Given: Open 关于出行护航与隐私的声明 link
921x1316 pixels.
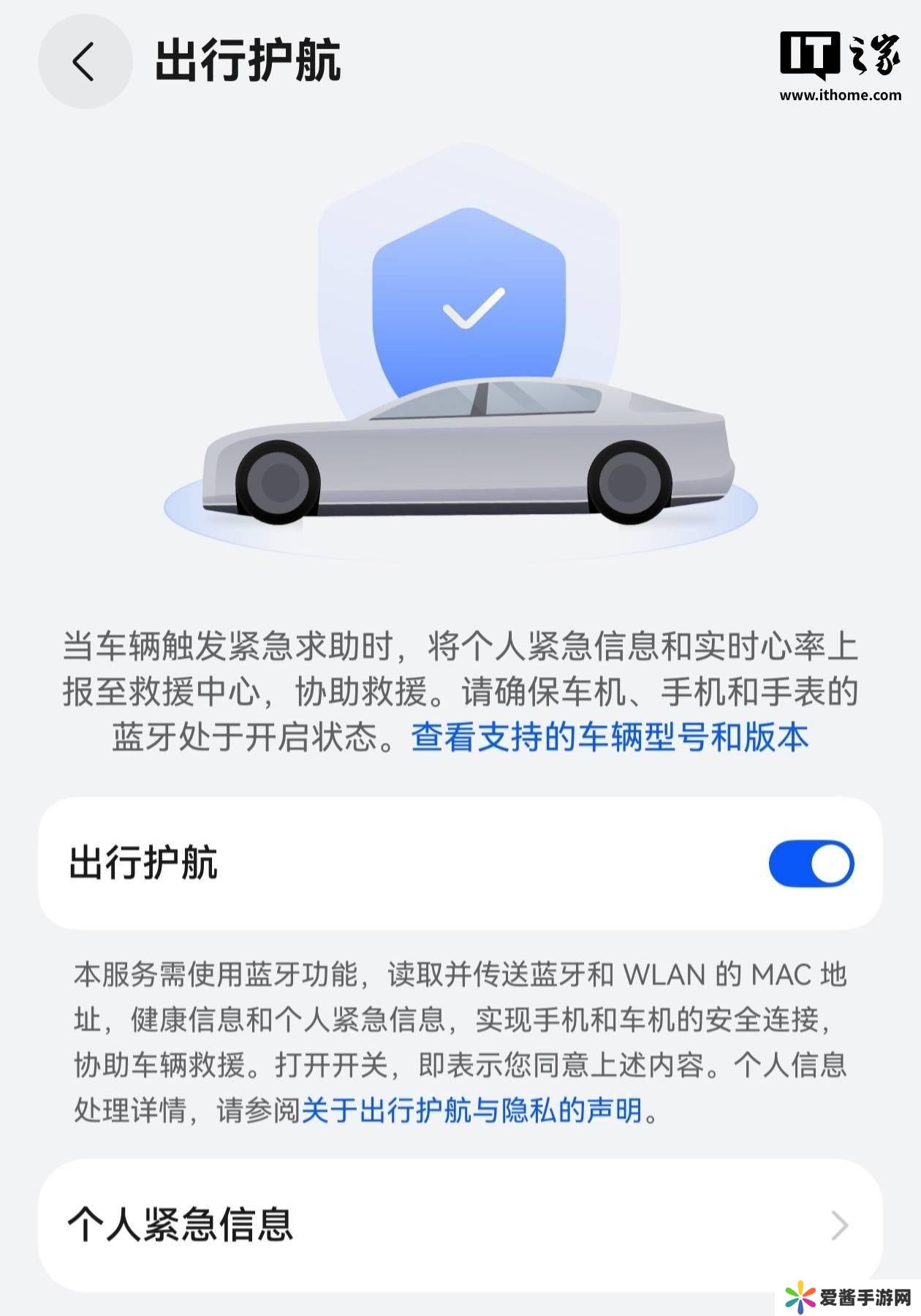Looking at the screenshot, I should 471,1111.
